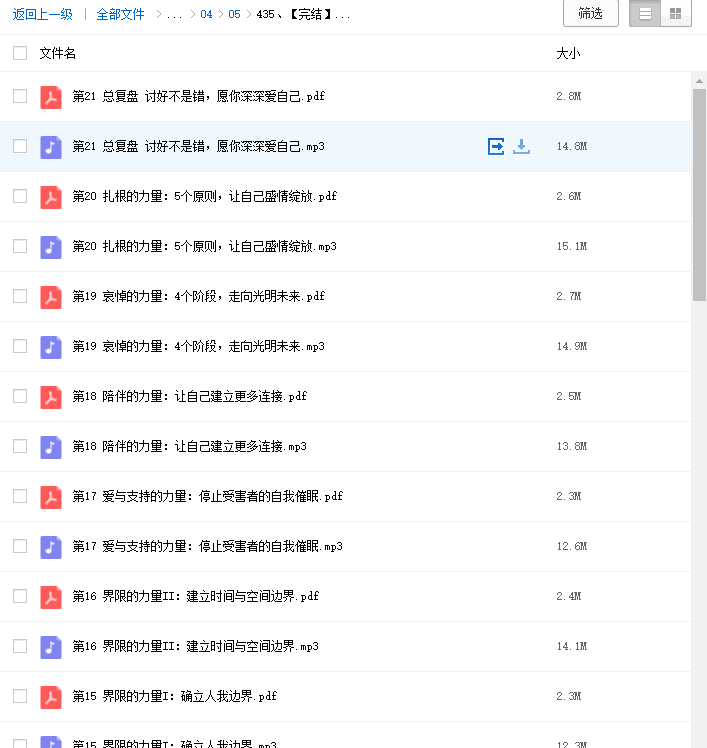Tap the 筛选 filter button

click(x=590, y=14)
